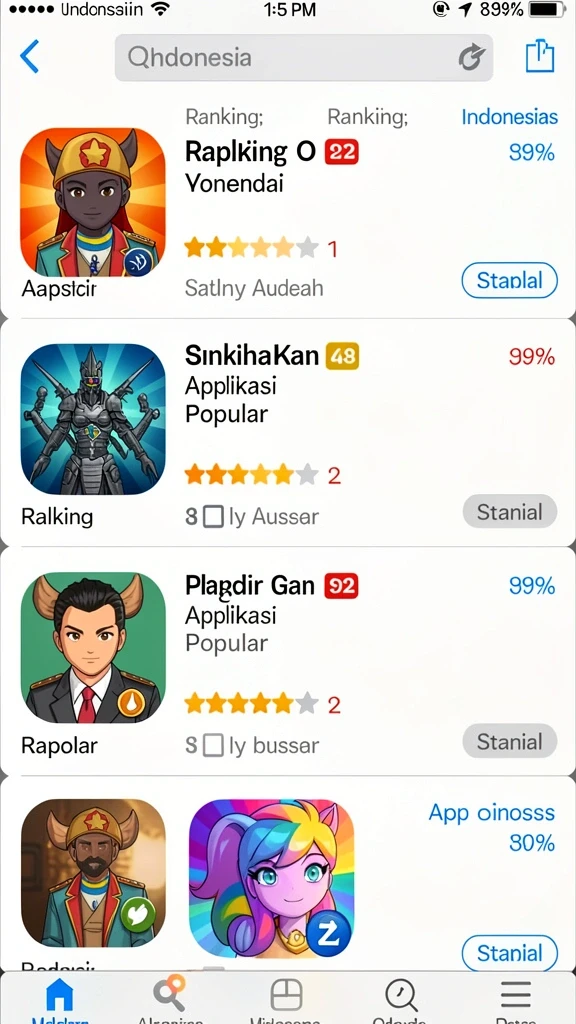Go back with the blue arrow
The image size is (576, 1024).
tap(30, 57)
